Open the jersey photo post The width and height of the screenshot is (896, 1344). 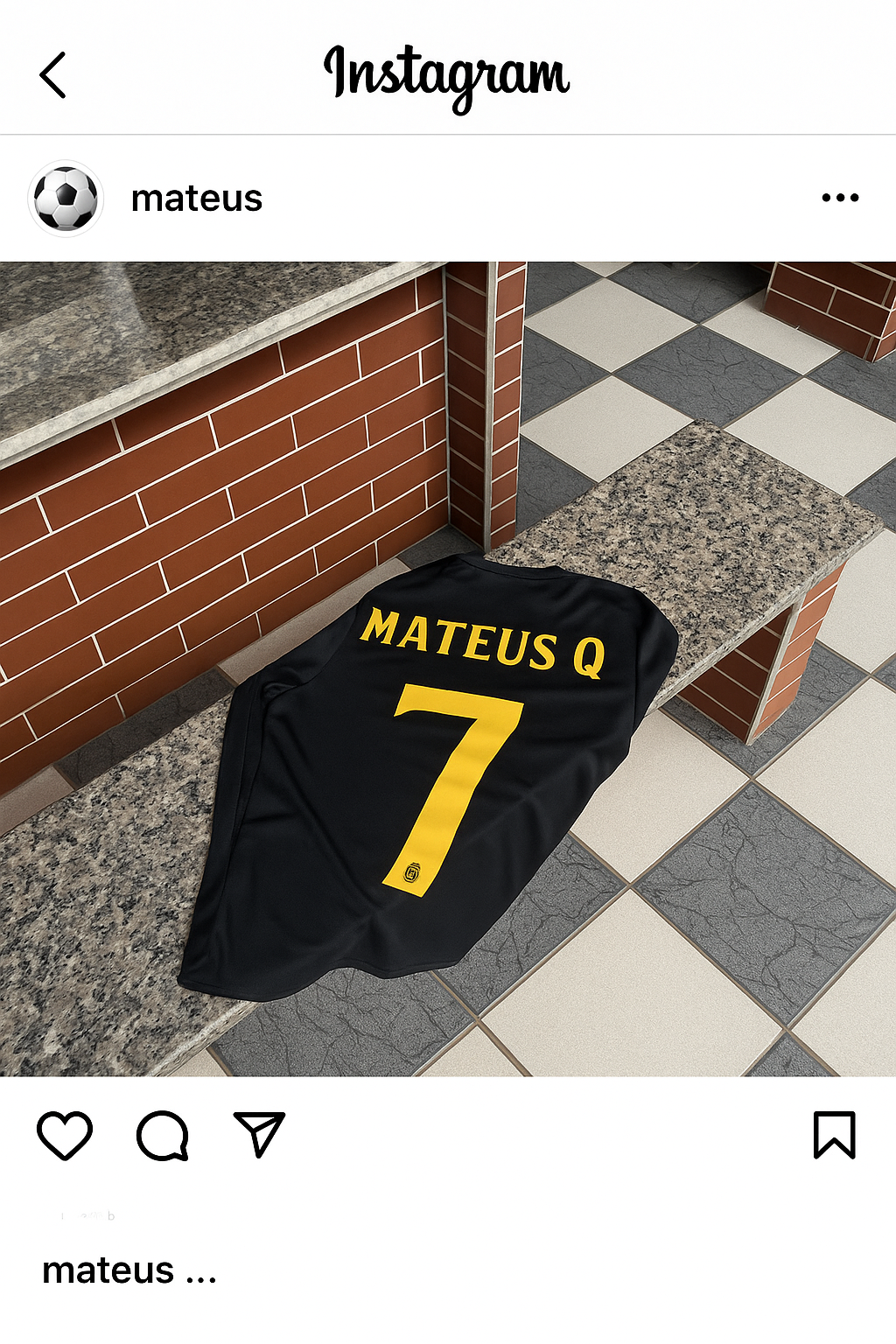point(448,669)
